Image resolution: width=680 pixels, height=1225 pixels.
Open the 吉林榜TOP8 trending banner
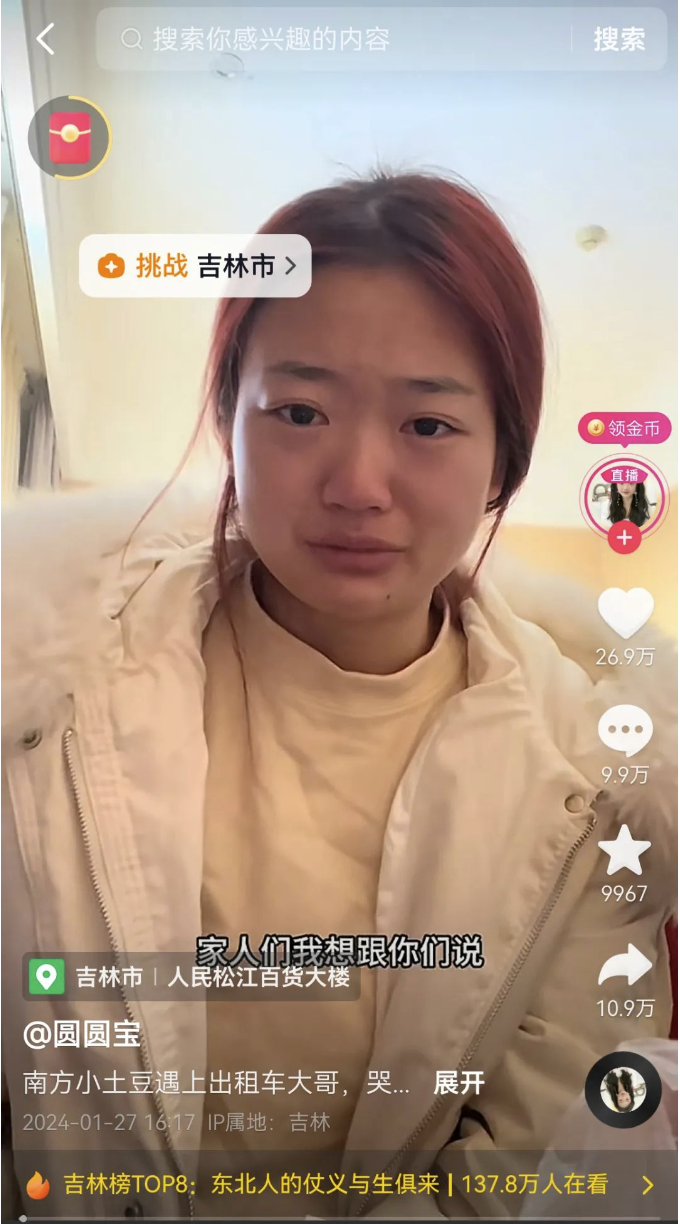[x=340, y=1185]
